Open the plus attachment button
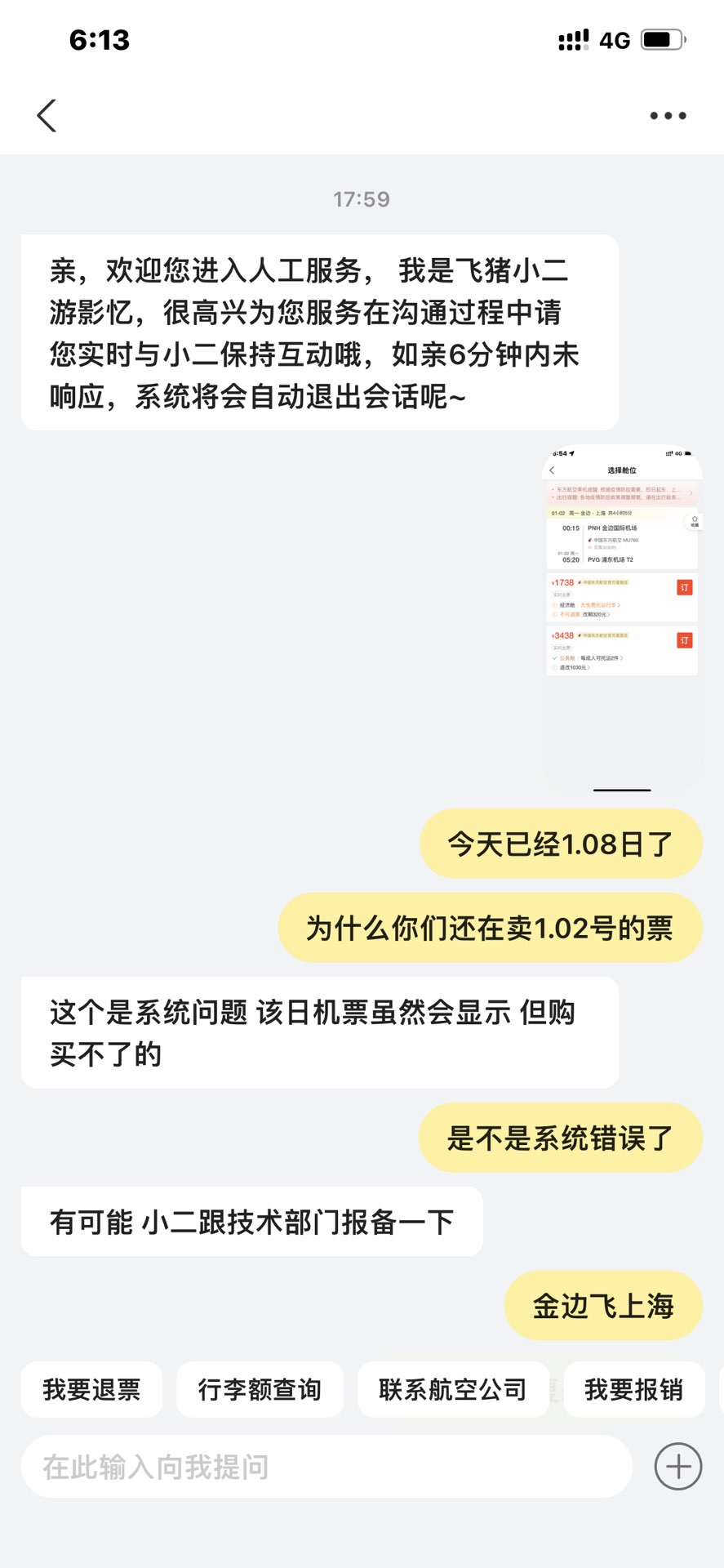724x1568 pixels. 677,1467
